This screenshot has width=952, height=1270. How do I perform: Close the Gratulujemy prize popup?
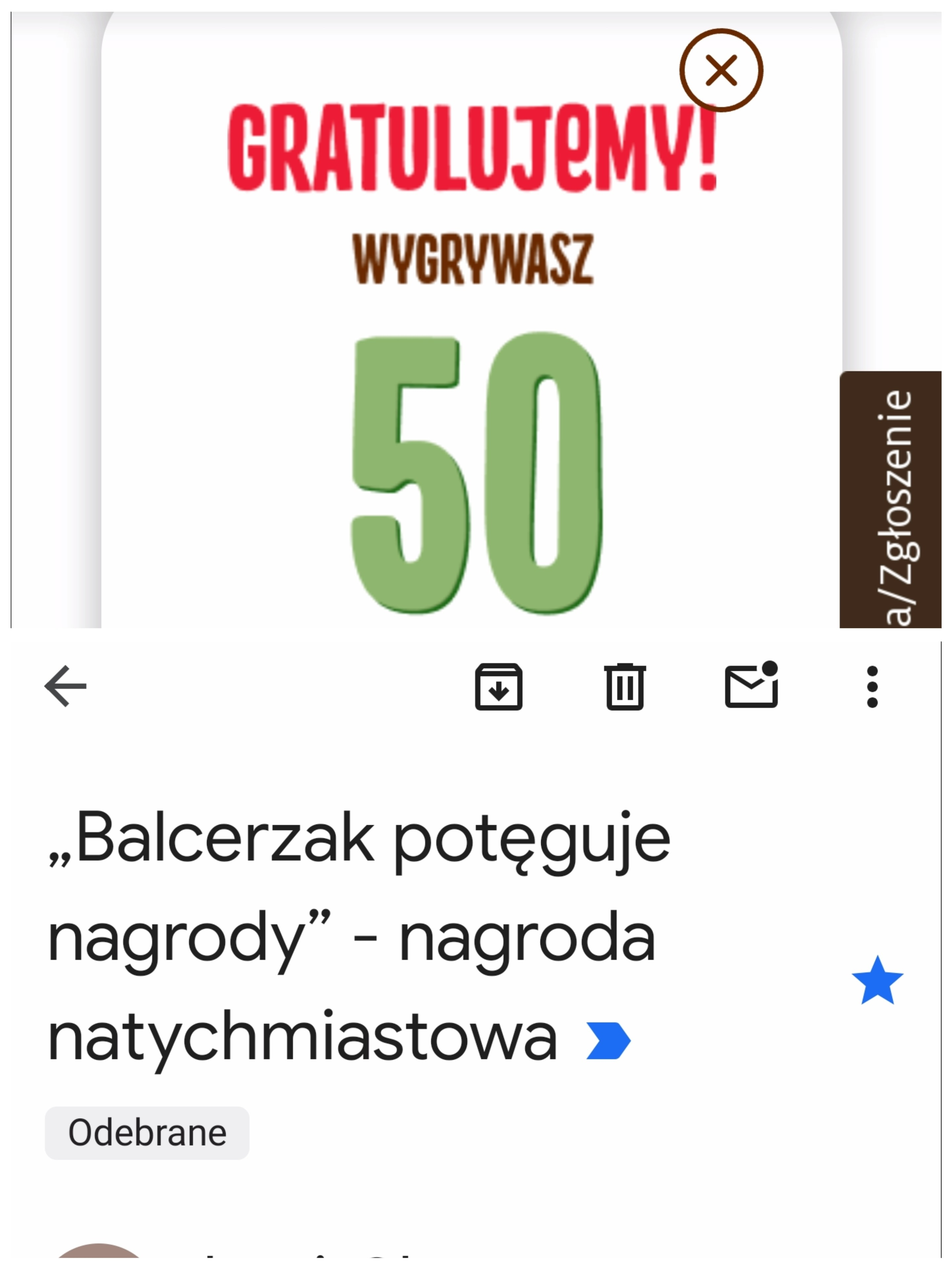tap(721, 70)
